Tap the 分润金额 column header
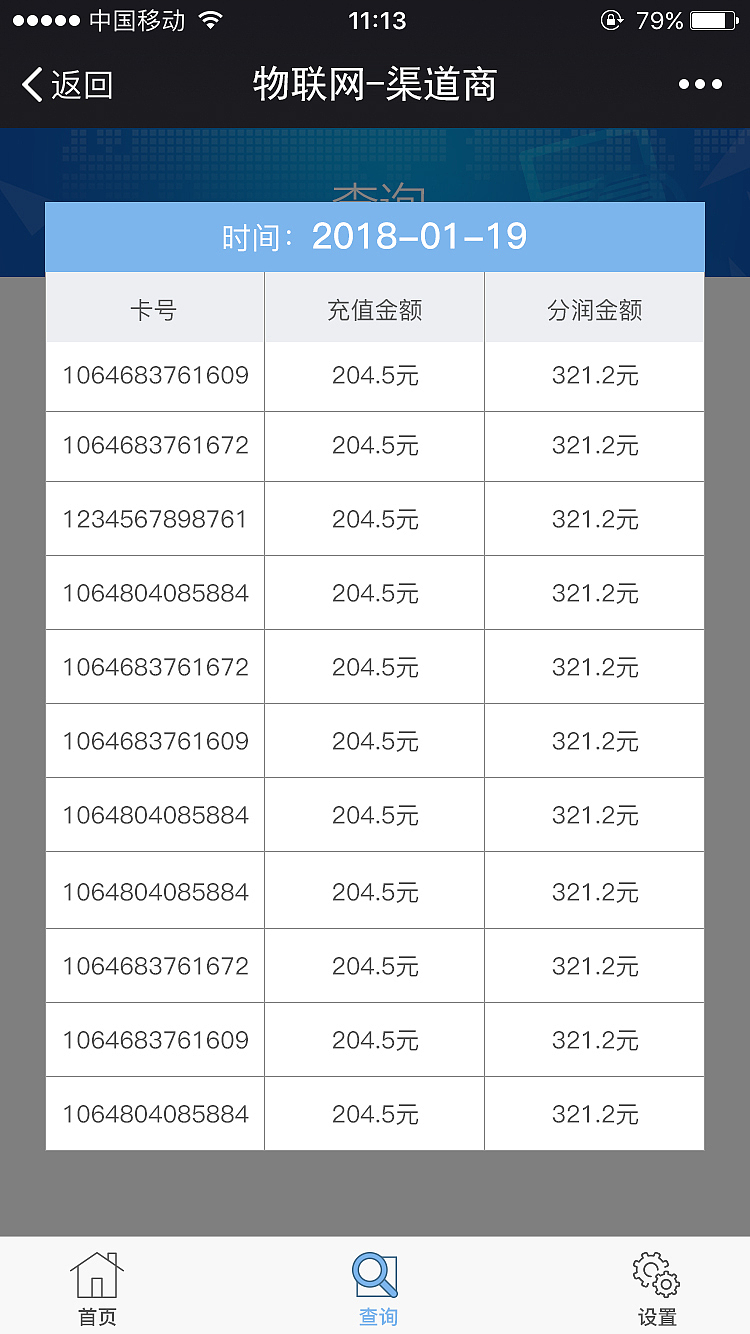This screenshot has height=1334, width=750. [594, 310]
